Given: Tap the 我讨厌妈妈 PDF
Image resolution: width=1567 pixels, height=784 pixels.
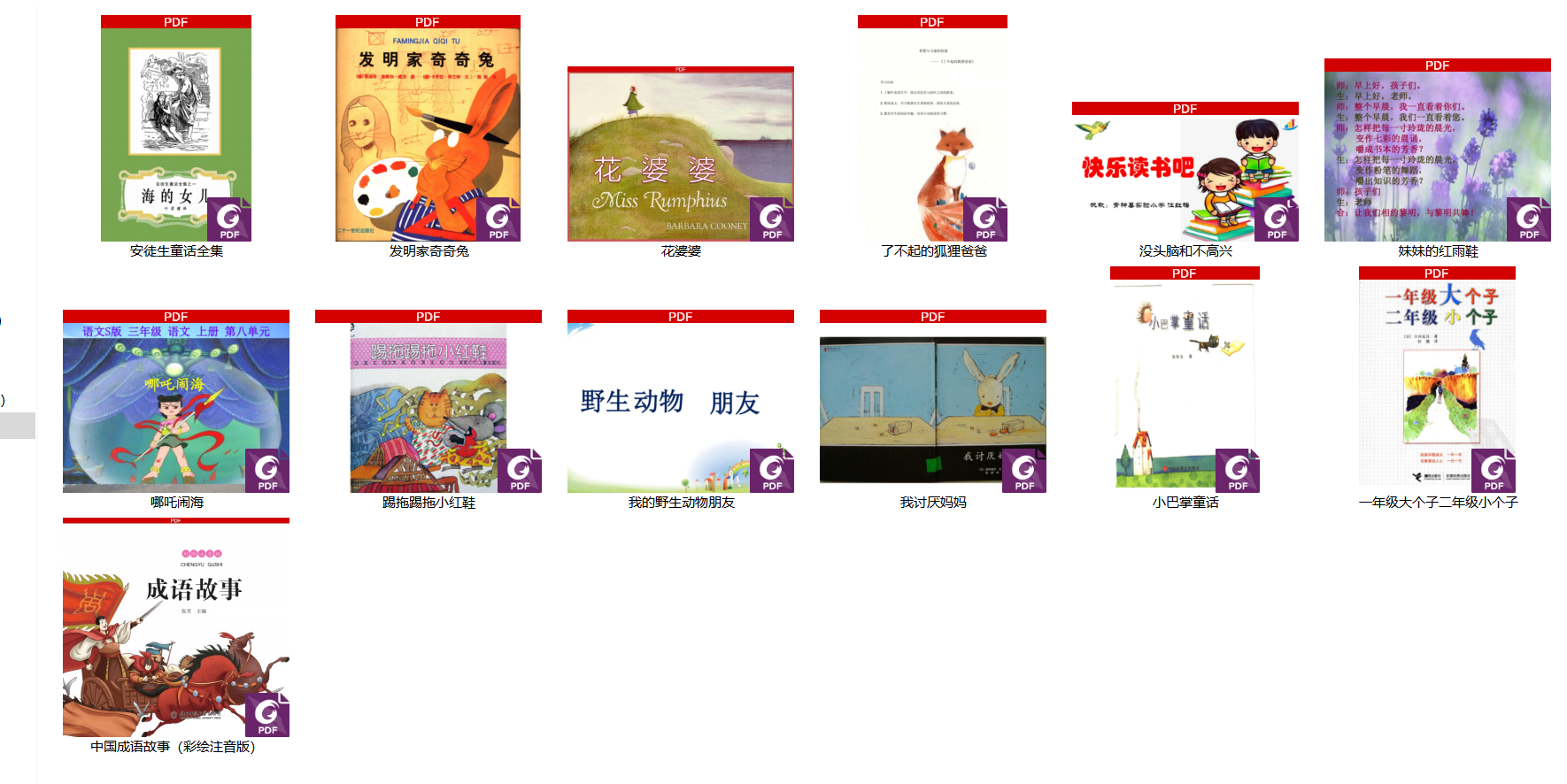Looking at the screenshot, I should click(x=932, y=407).
